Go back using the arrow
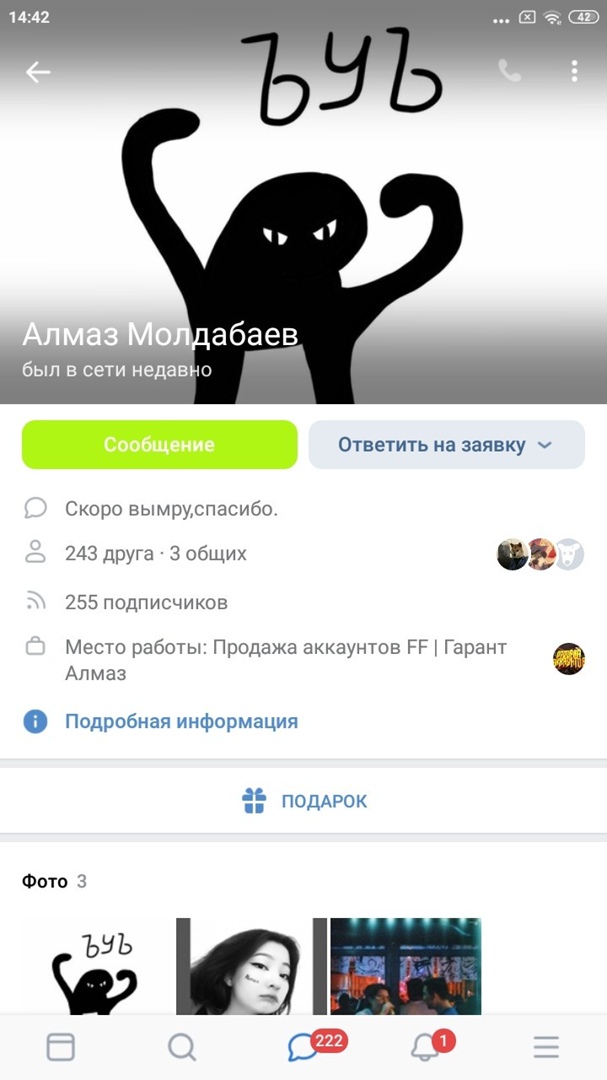 coord(38,72)
